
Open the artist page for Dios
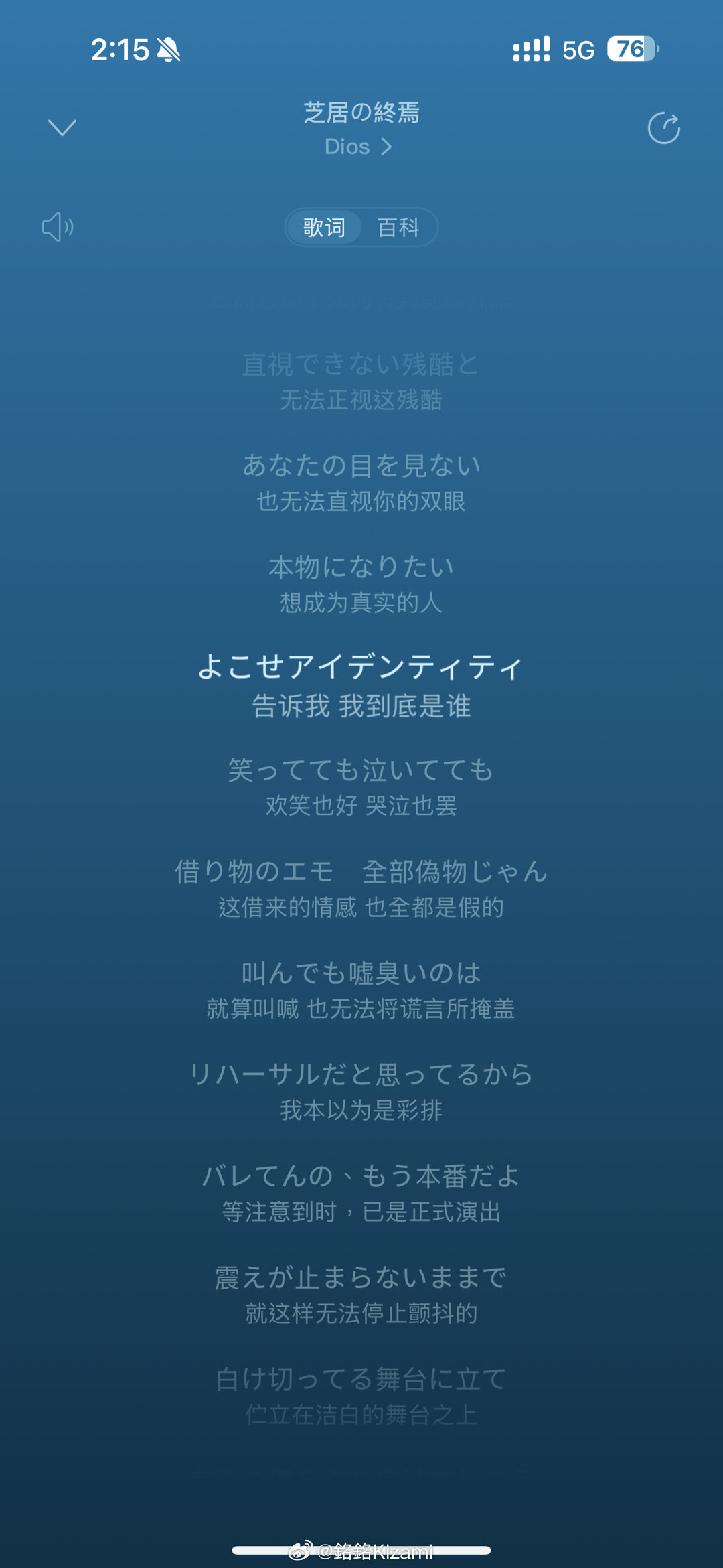[x=358, y=147]
